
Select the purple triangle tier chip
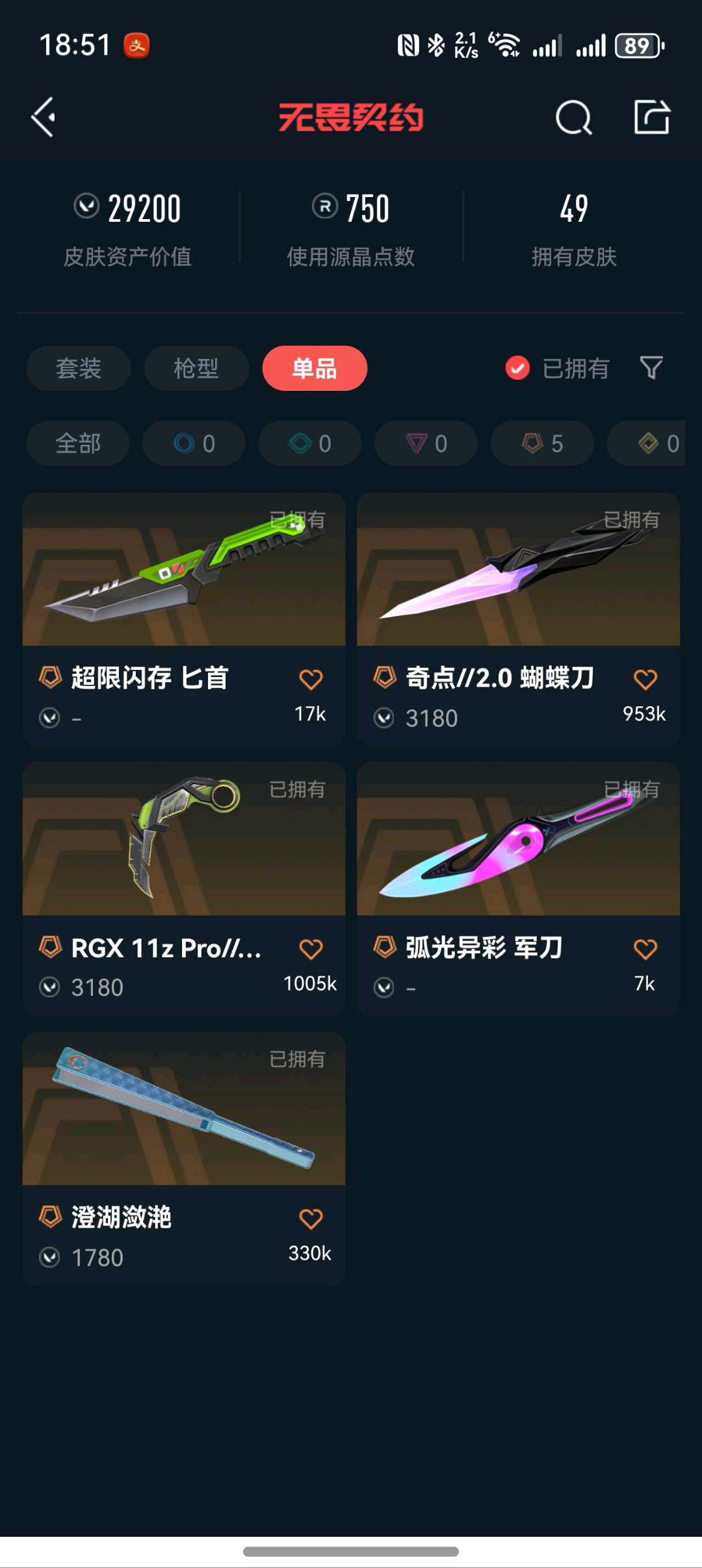click(426, 443)
